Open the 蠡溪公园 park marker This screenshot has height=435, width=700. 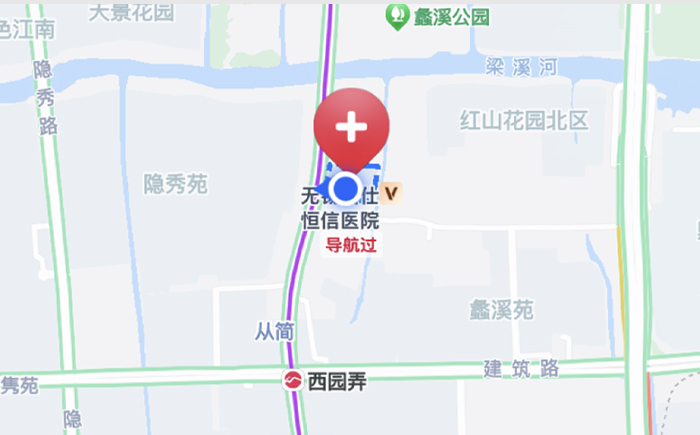click(x=398, y=16)
